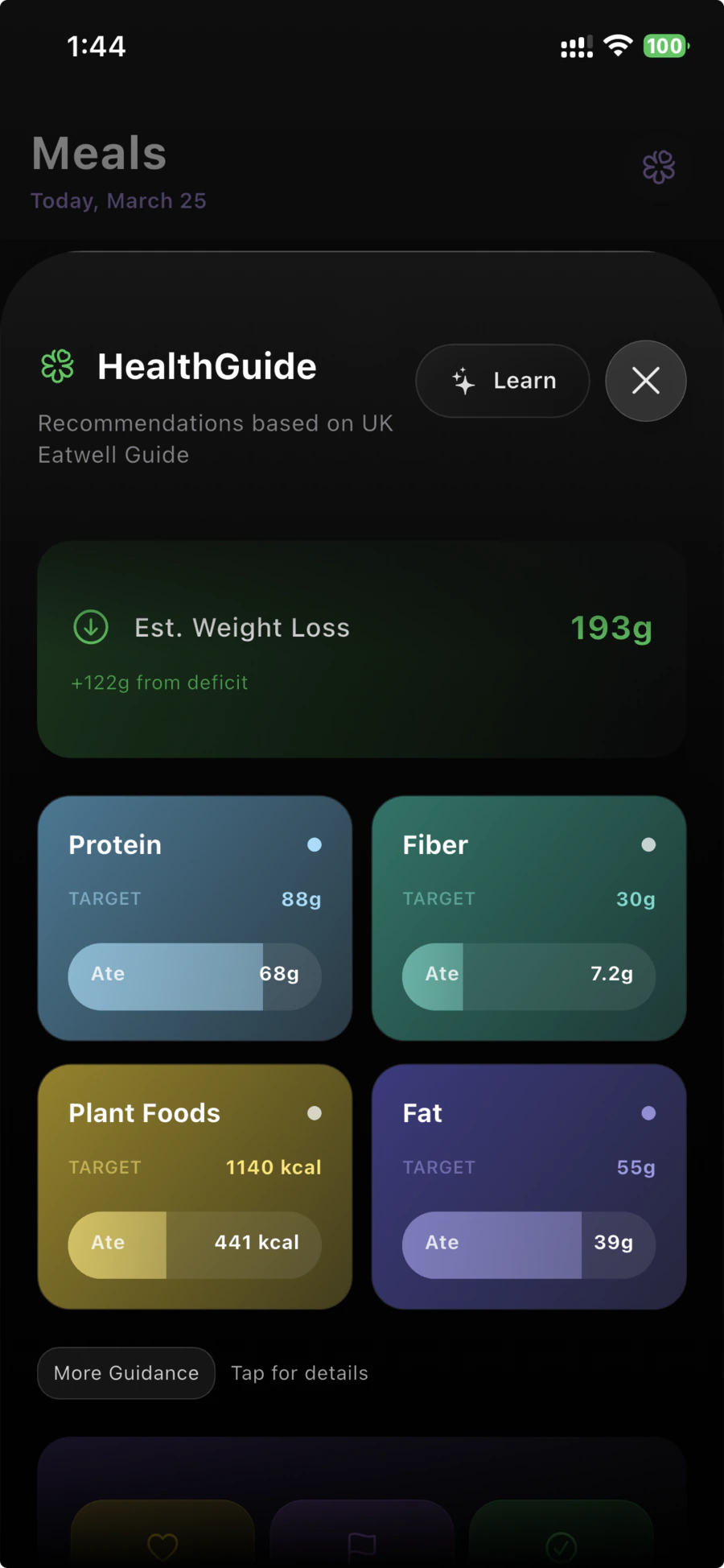Tap the checkmark circle icon at the bottom
Image resolution: width=724 pixels, height=1568 pixels.
point(562,1545)
